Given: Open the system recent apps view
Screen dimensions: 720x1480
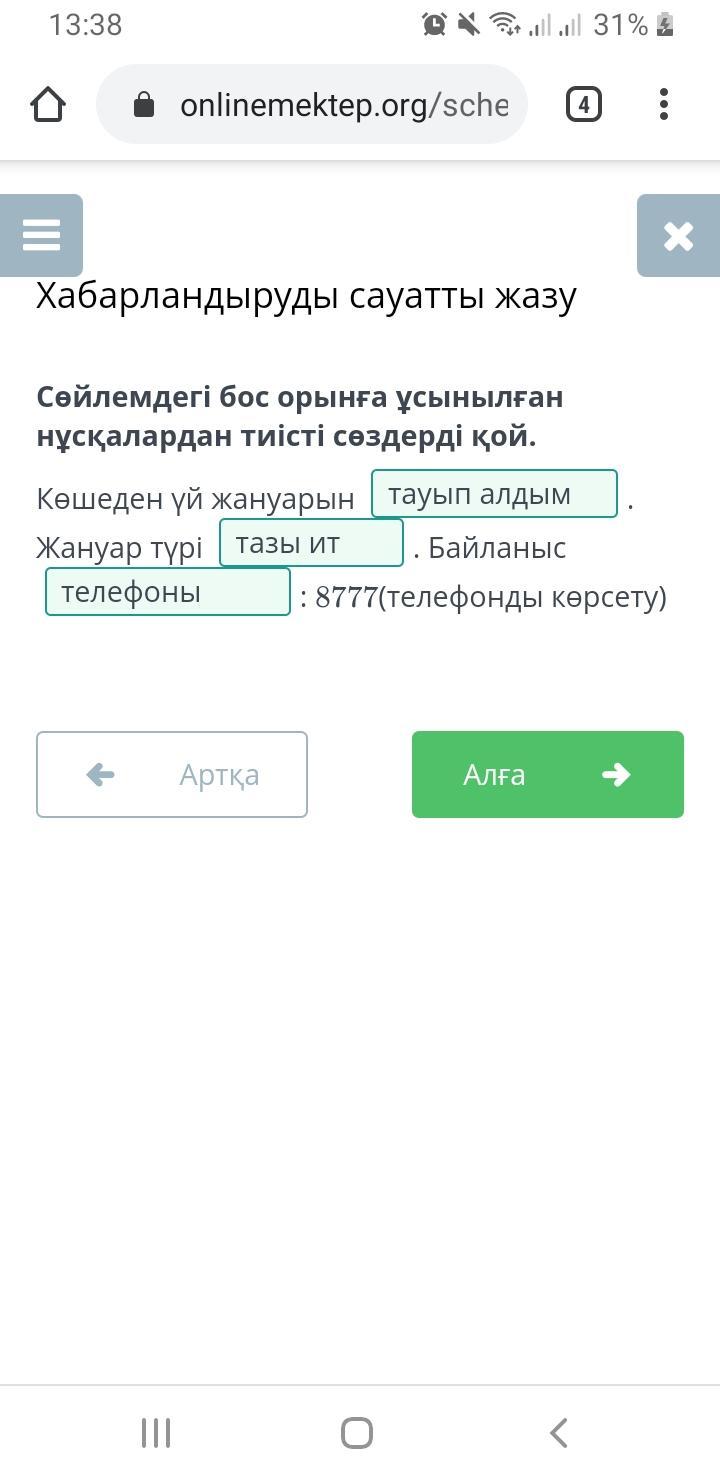Looking at the screenshot, I should (x=156, y=1433).
